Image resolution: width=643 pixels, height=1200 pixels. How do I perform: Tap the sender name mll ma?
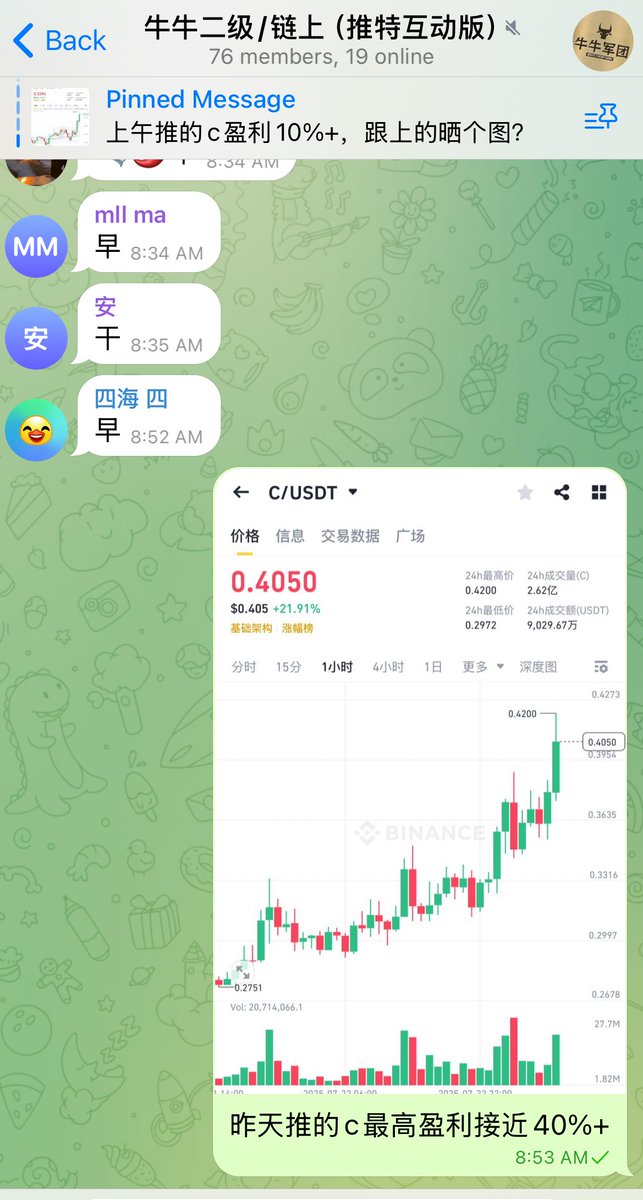point(130,214)
